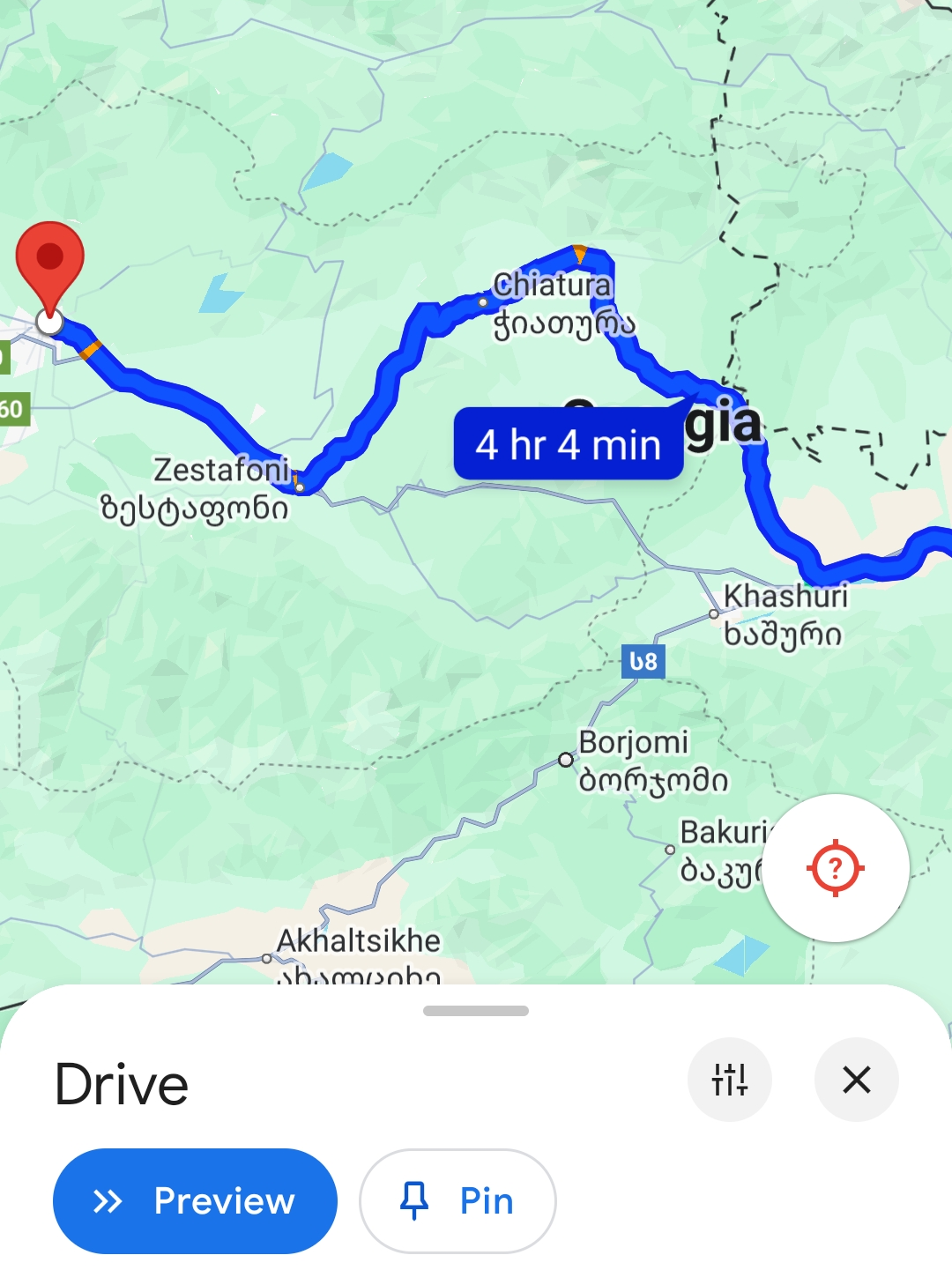952x1270 pixels.
Task: Center map on my location
Action: tap(836, 868)
